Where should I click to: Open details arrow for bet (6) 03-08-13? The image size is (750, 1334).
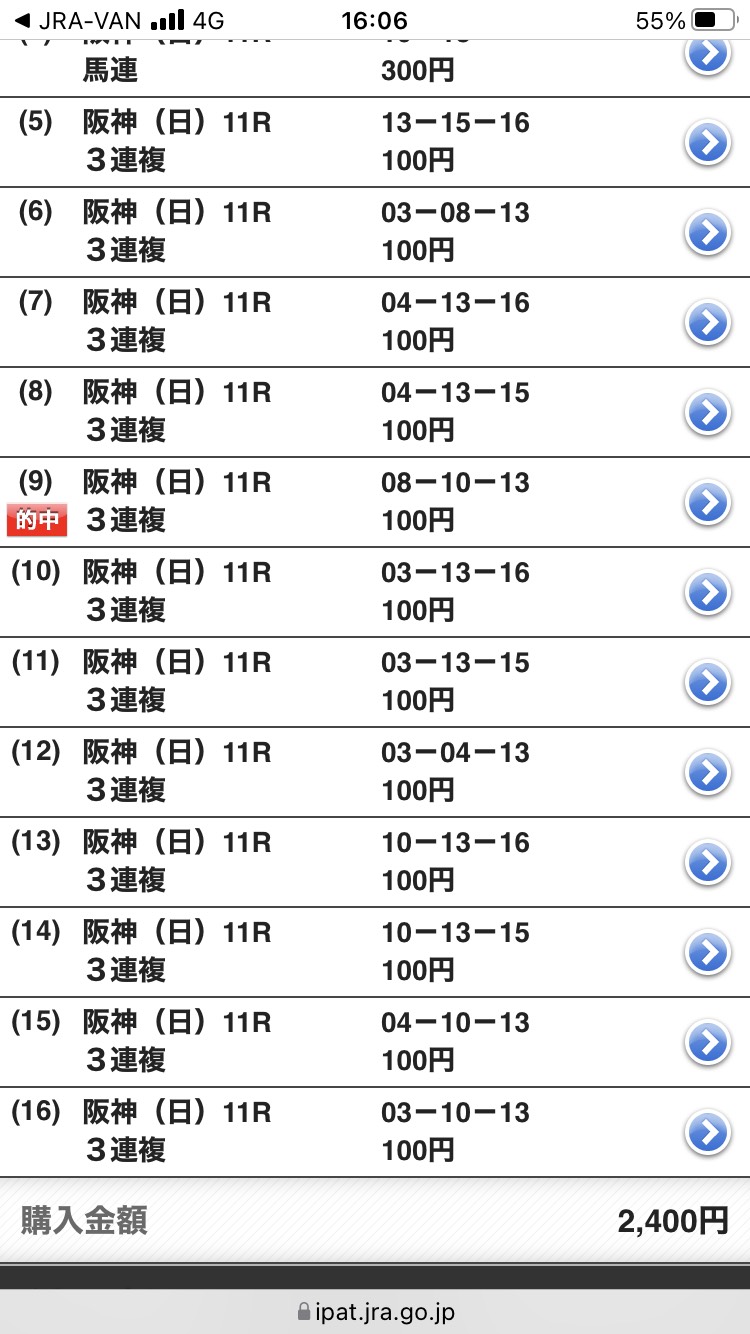click(708, 233)
